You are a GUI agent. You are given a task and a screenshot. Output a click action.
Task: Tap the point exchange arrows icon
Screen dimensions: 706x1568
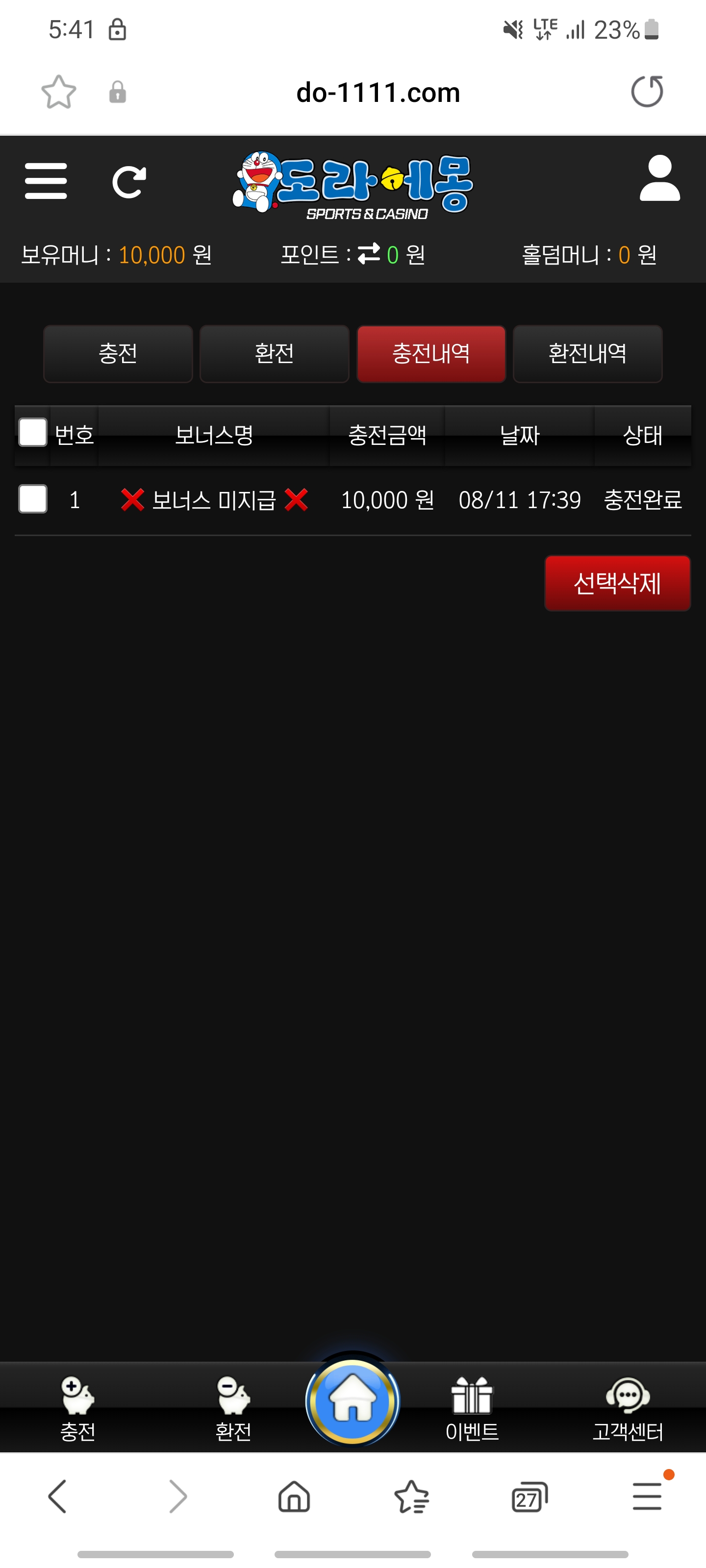[x=369, y=254]
